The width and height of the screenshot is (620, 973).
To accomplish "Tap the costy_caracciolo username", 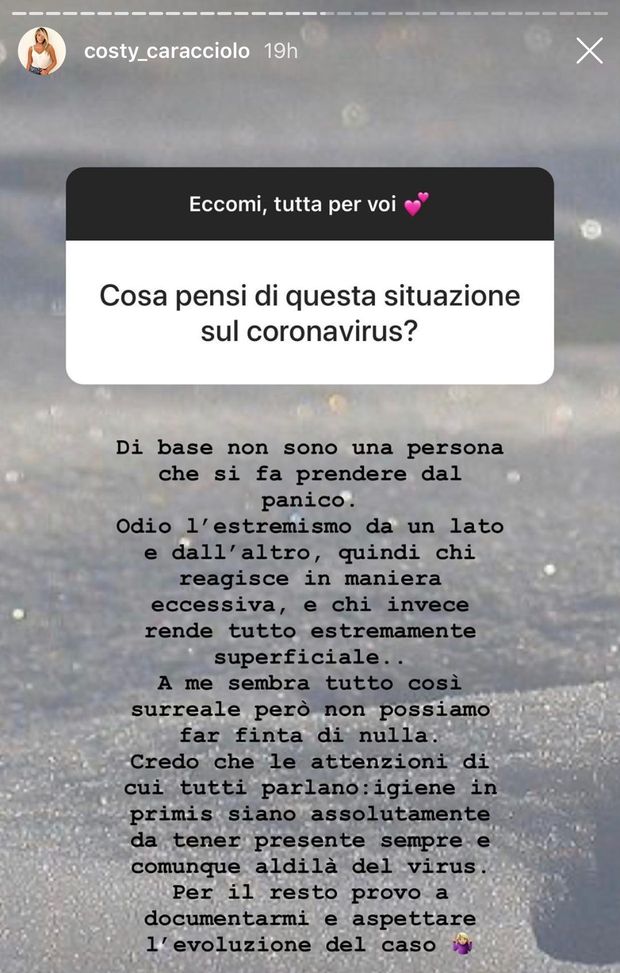I will point(165,51).
